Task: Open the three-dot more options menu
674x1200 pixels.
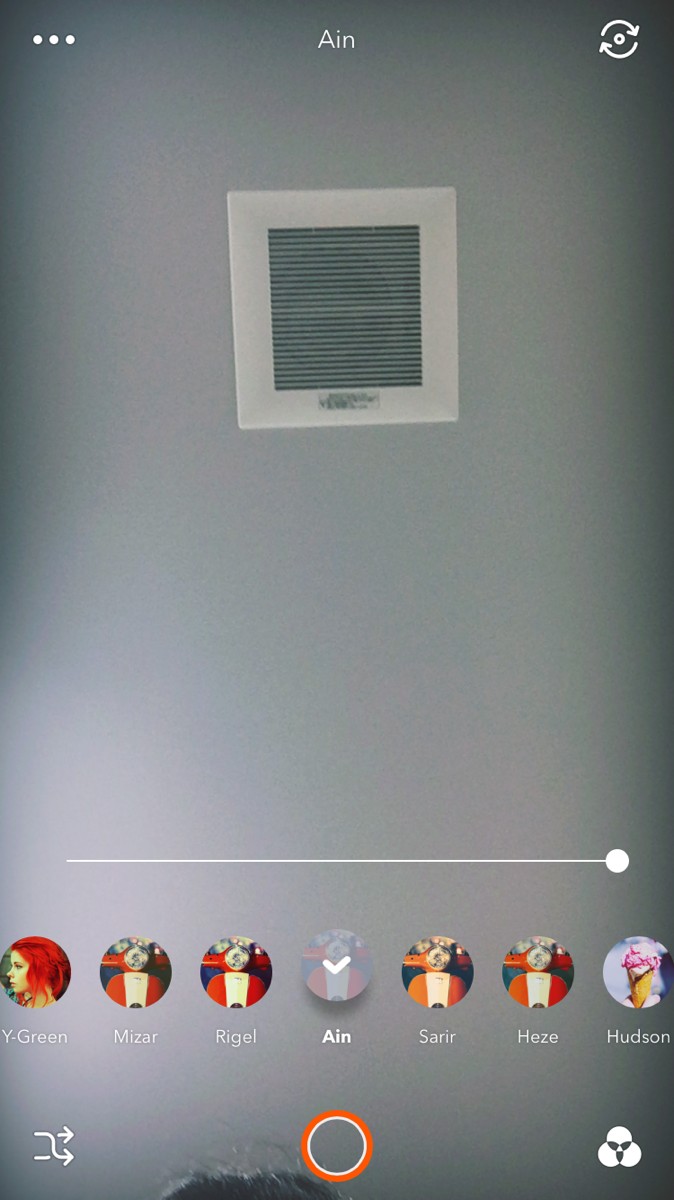Action: tap(54, 40)
